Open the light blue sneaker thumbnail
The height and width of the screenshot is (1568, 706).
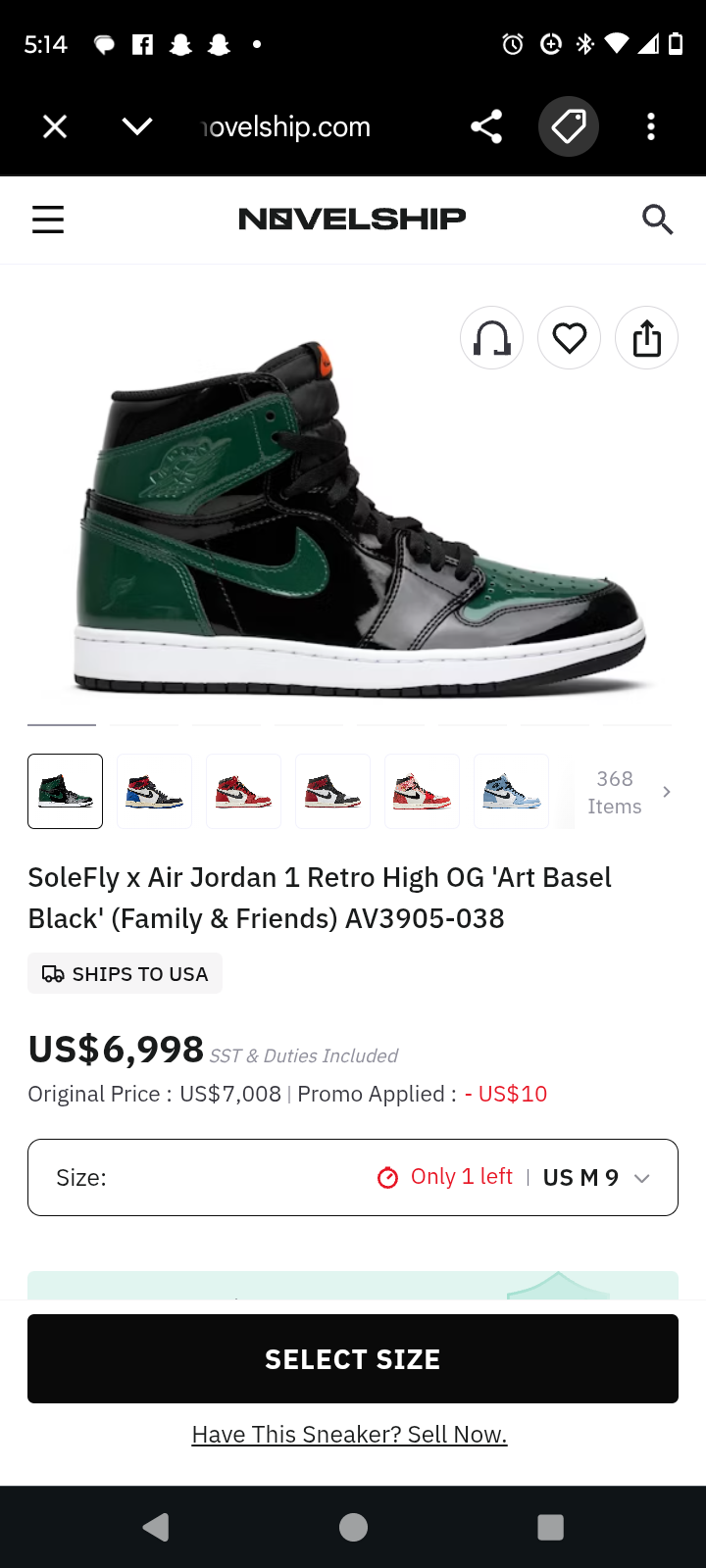(511, 791)
